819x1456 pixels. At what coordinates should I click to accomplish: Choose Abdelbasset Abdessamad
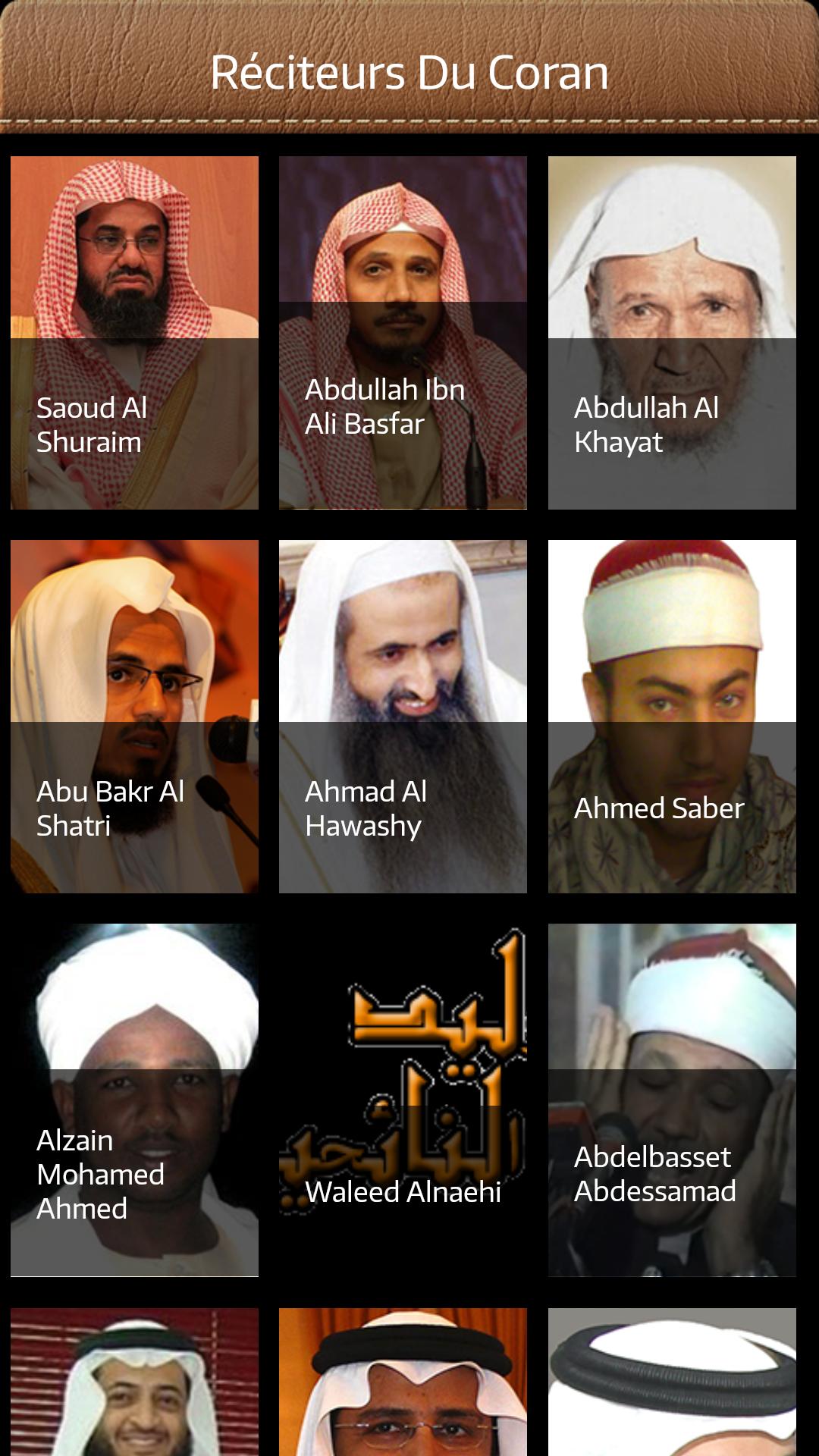coord(672,1100)
